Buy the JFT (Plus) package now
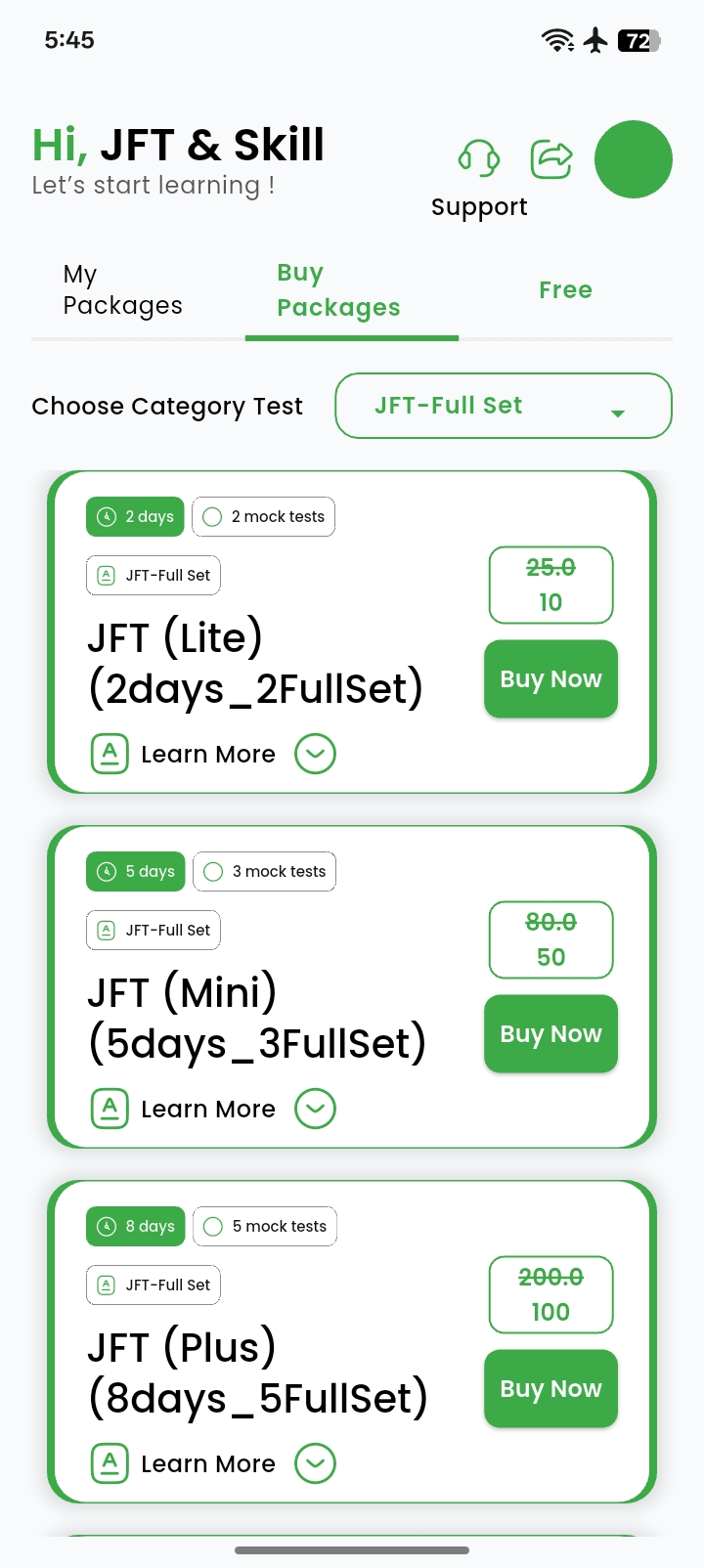This screenshot has width=704, height=1568. (x=550, y=1389)
